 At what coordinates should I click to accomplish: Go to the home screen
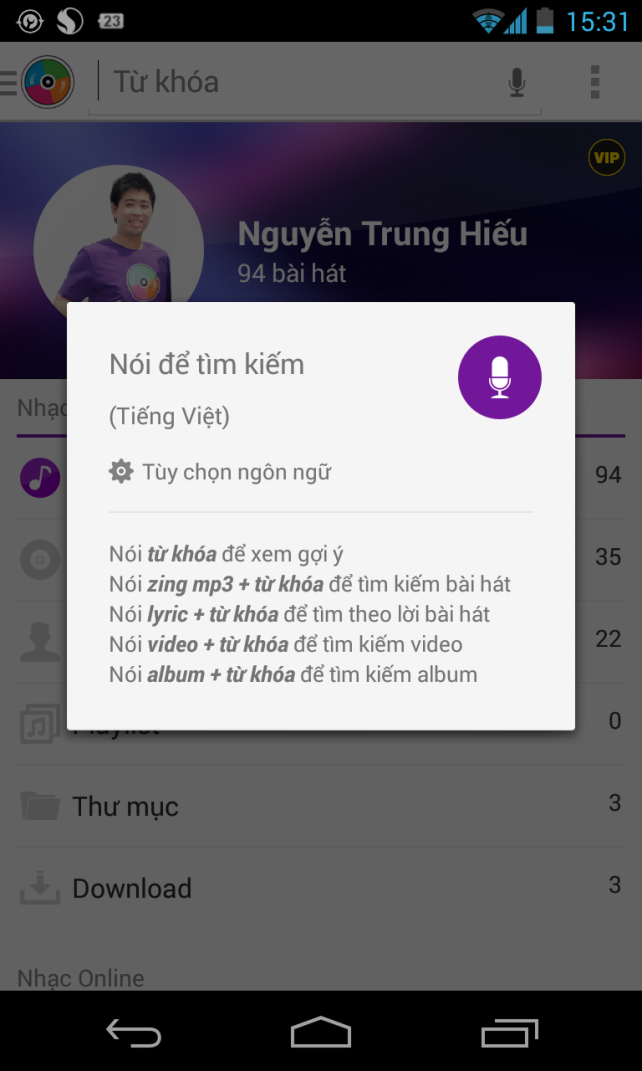(x=321, y=1033)
